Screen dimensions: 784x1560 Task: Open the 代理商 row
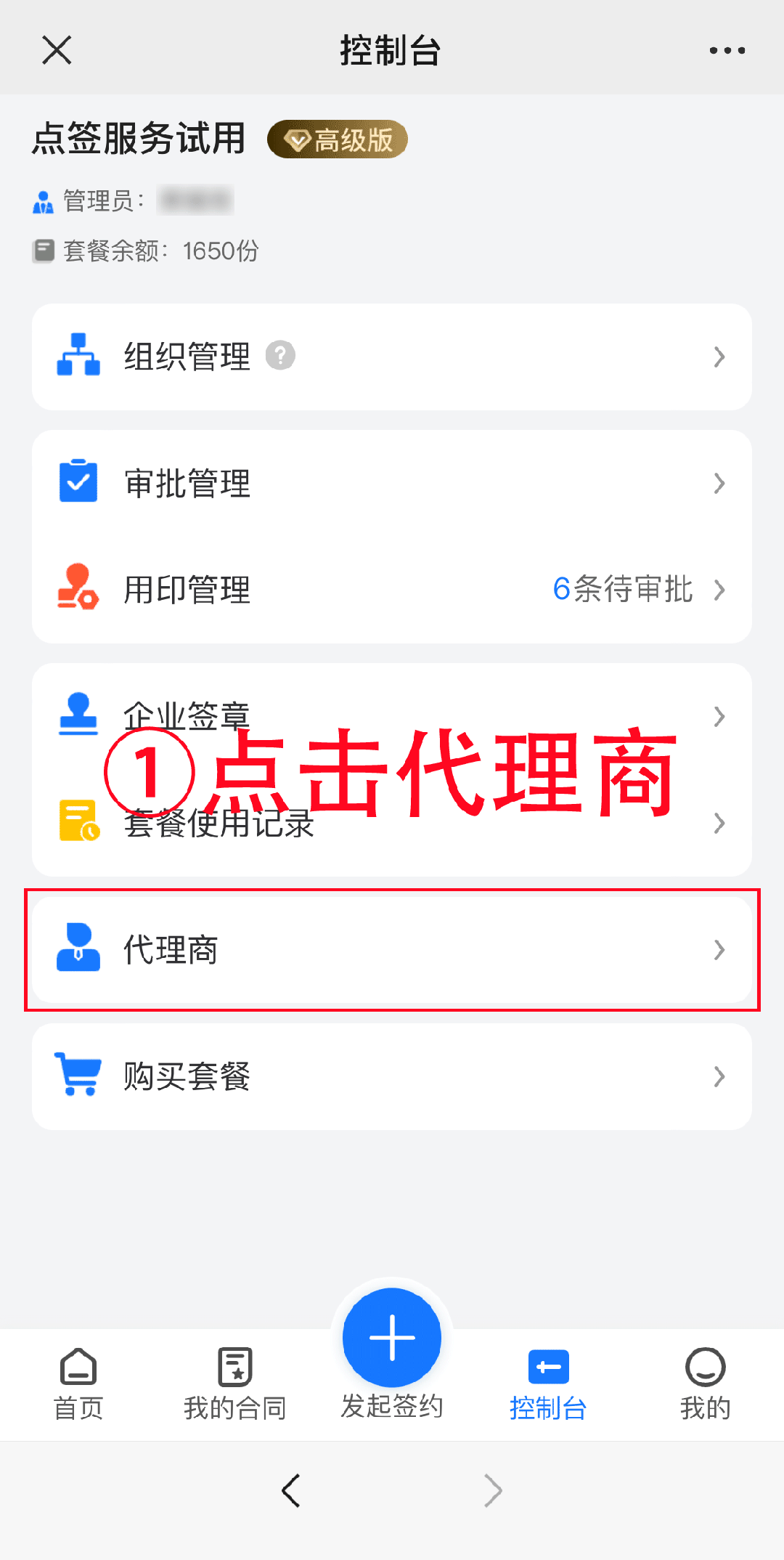coord(392,950)
